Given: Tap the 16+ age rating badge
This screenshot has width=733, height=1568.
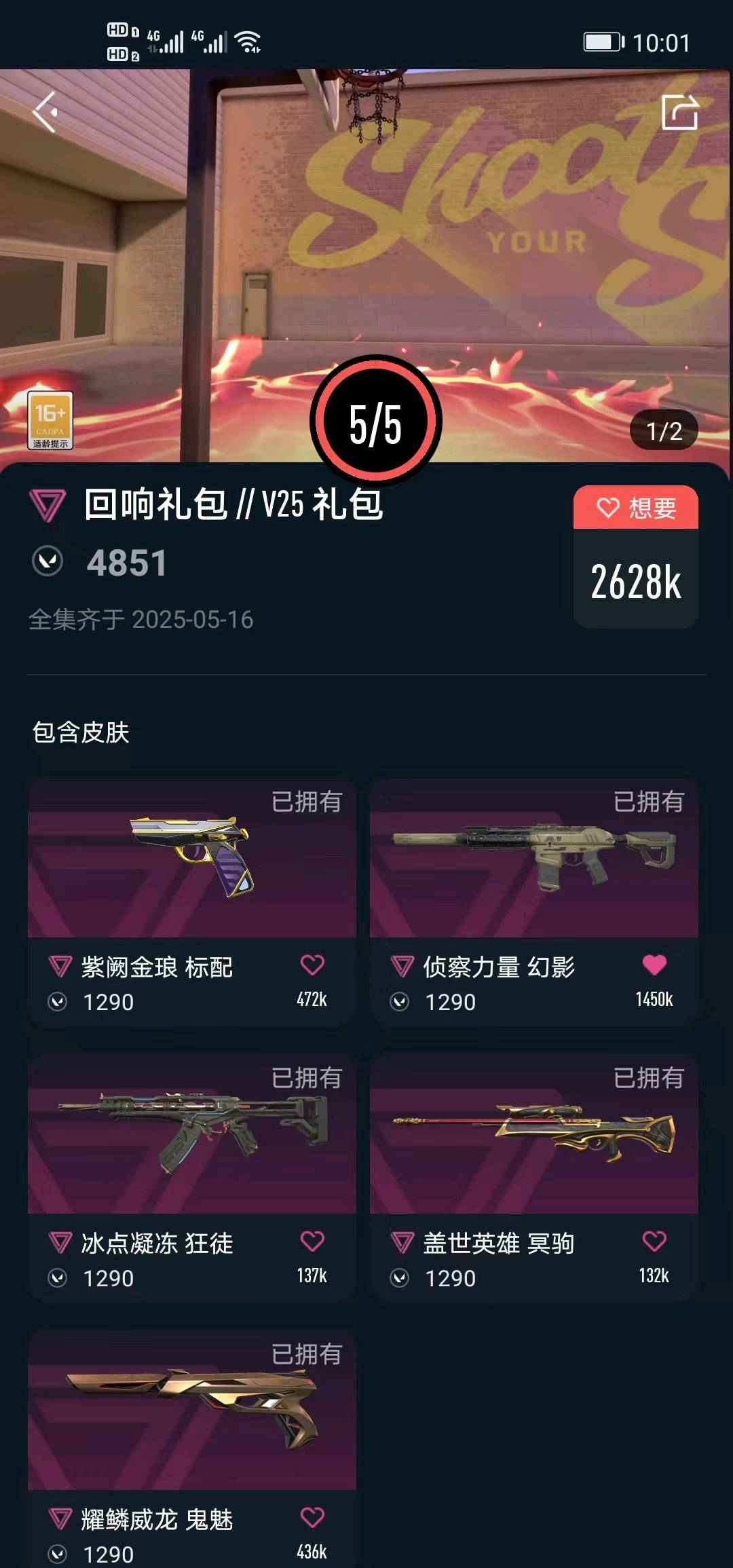Looking at the screenshot, I should [50, 420].
